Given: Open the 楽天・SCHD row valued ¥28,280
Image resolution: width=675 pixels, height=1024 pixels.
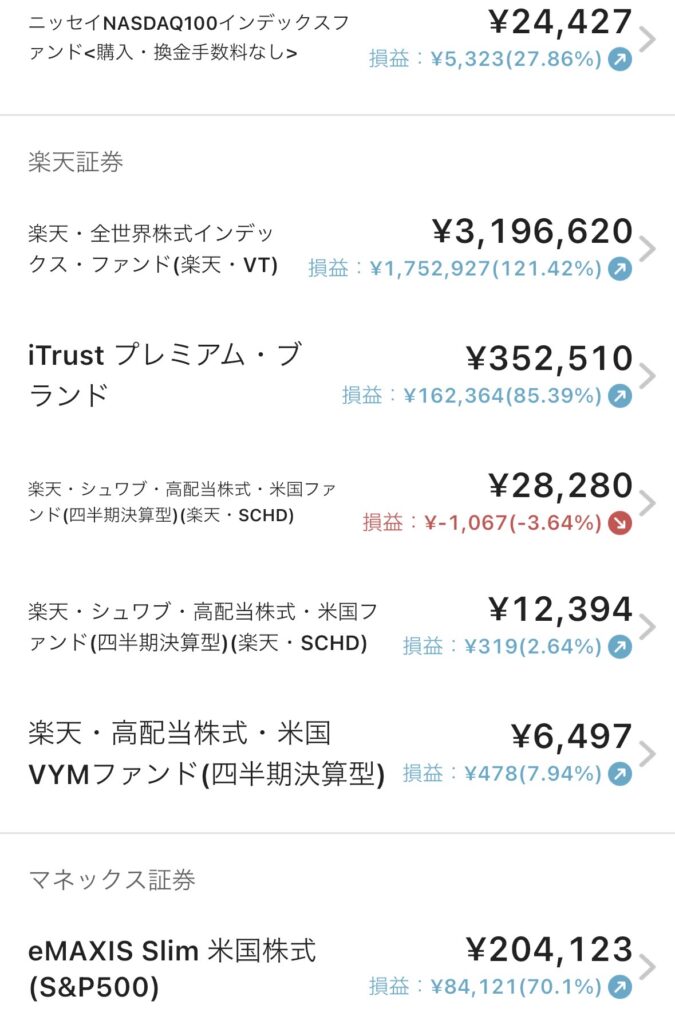Looking at the screenshot, I should tap(337, 502).
